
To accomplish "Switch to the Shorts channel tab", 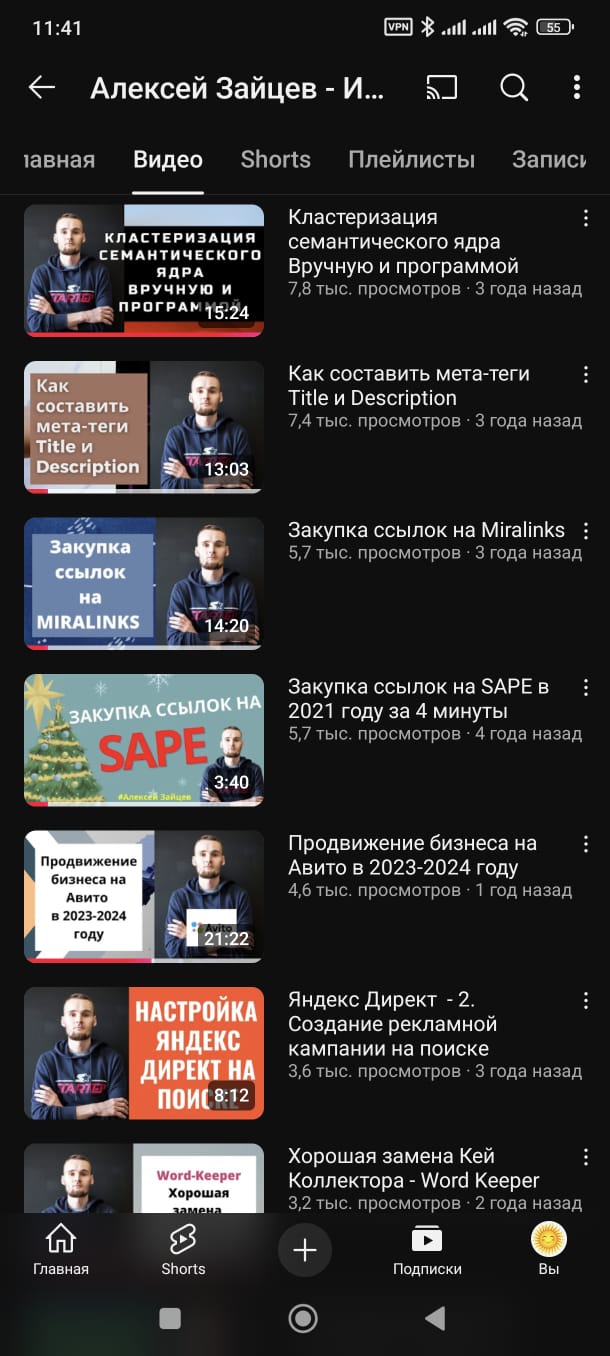I will coord(275,160).
